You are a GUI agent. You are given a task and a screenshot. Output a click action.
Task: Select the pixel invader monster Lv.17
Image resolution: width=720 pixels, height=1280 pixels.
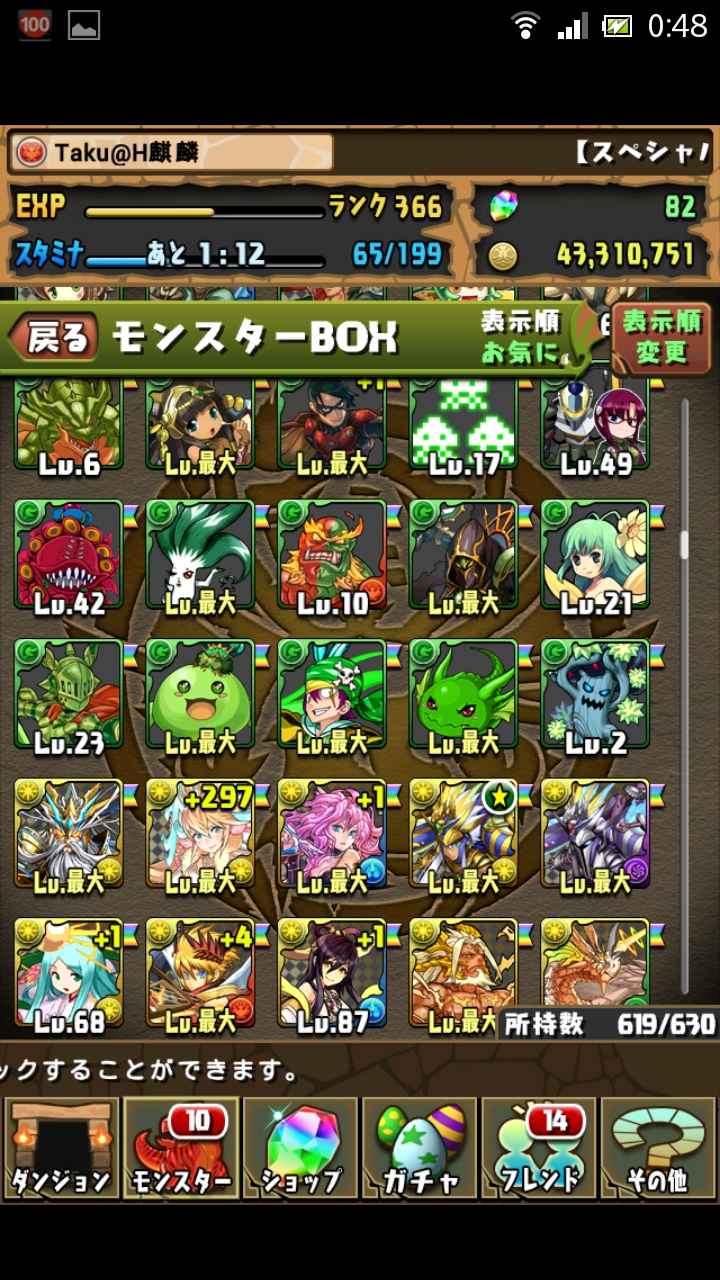pos(464,425)
